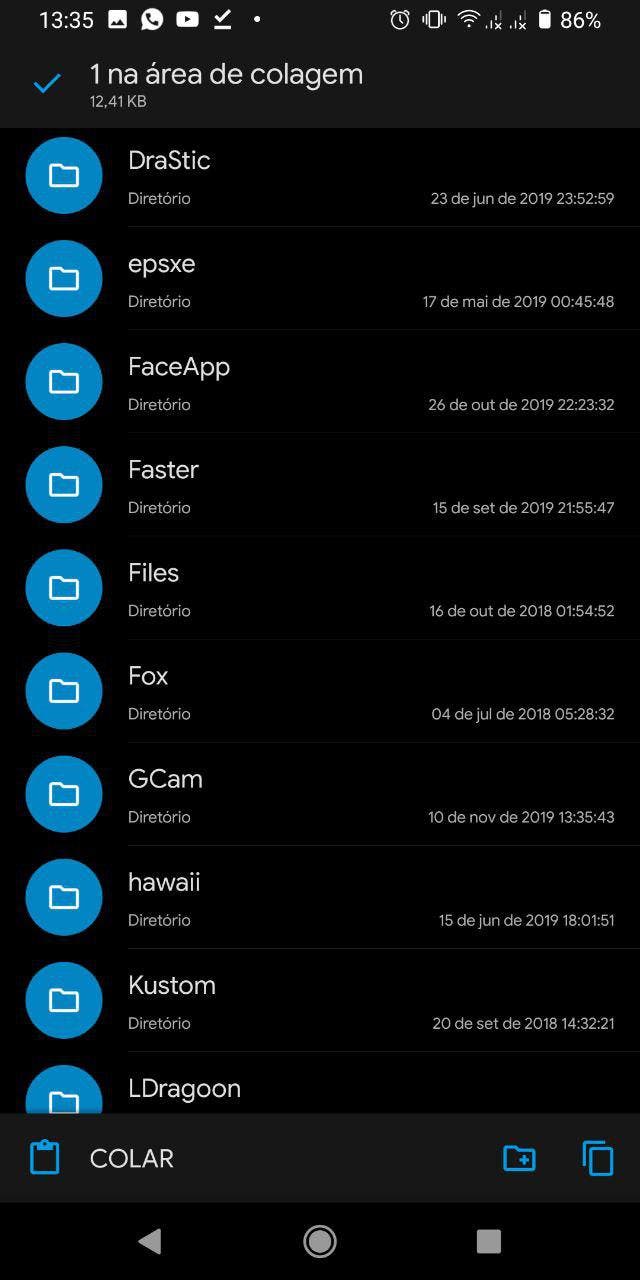Open the Faster directory

tap(320, 485)
